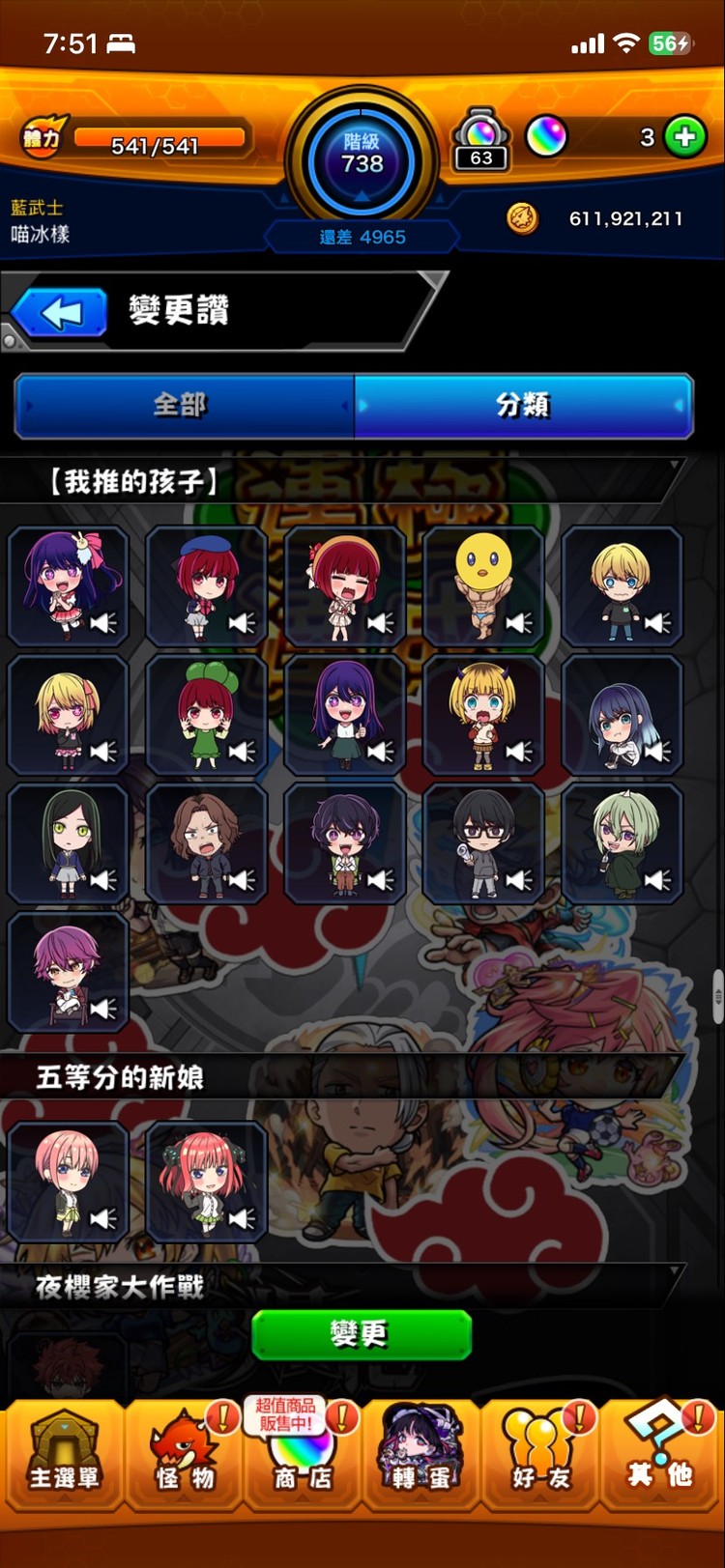The image size is (725, 1568).
Task: Open the 商店 shop tab
Action: coord(302,1454)
